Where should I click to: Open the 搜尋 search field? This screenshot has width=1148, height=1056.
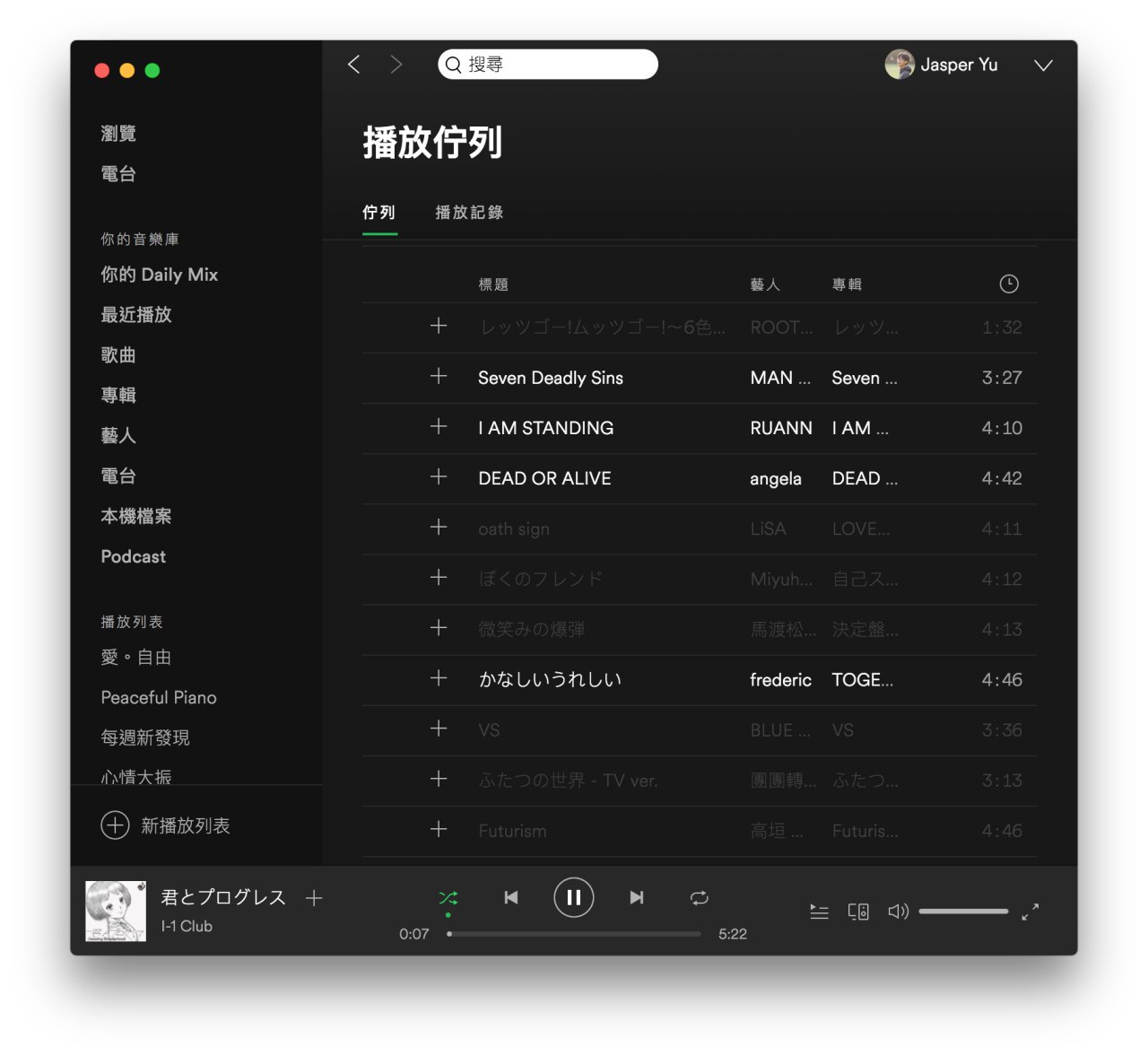coord(548,65)
